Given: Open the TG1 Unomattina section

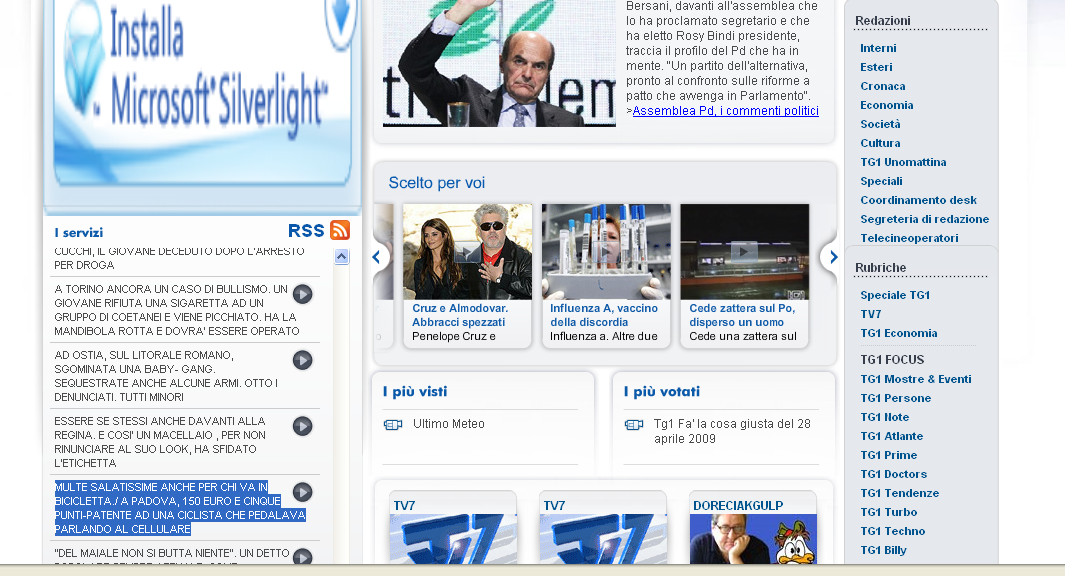Looking at the screenshot, I should coord(903,162).
